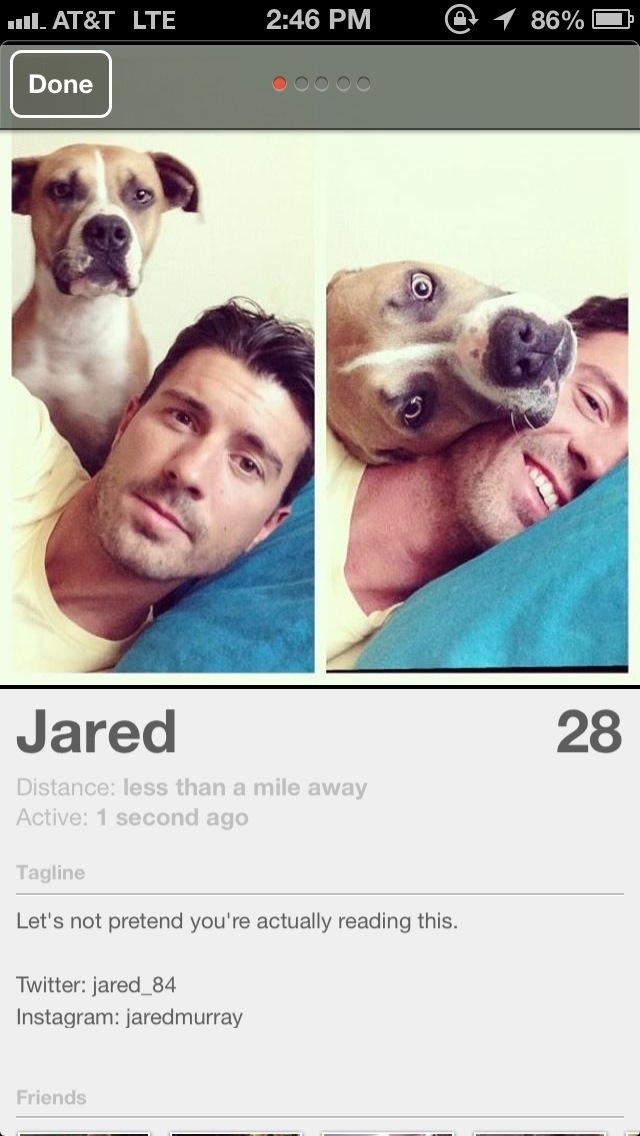640x1136 pixels.
Task: Tap the photo page indicator dots
Action: 321,84
